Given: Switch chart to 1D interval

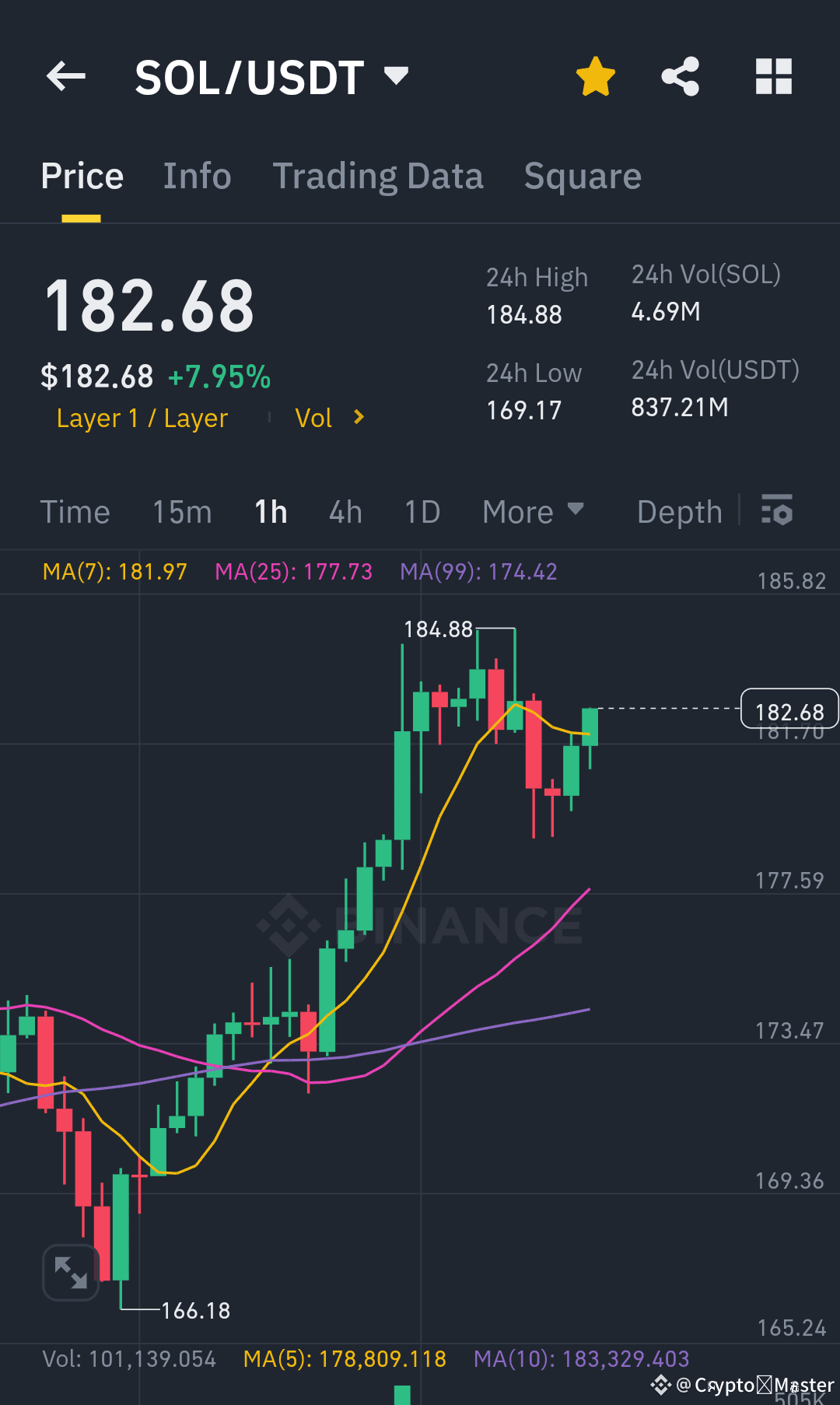Looking at the screenshot, I should pyautogui.click(x=421, y=511).
